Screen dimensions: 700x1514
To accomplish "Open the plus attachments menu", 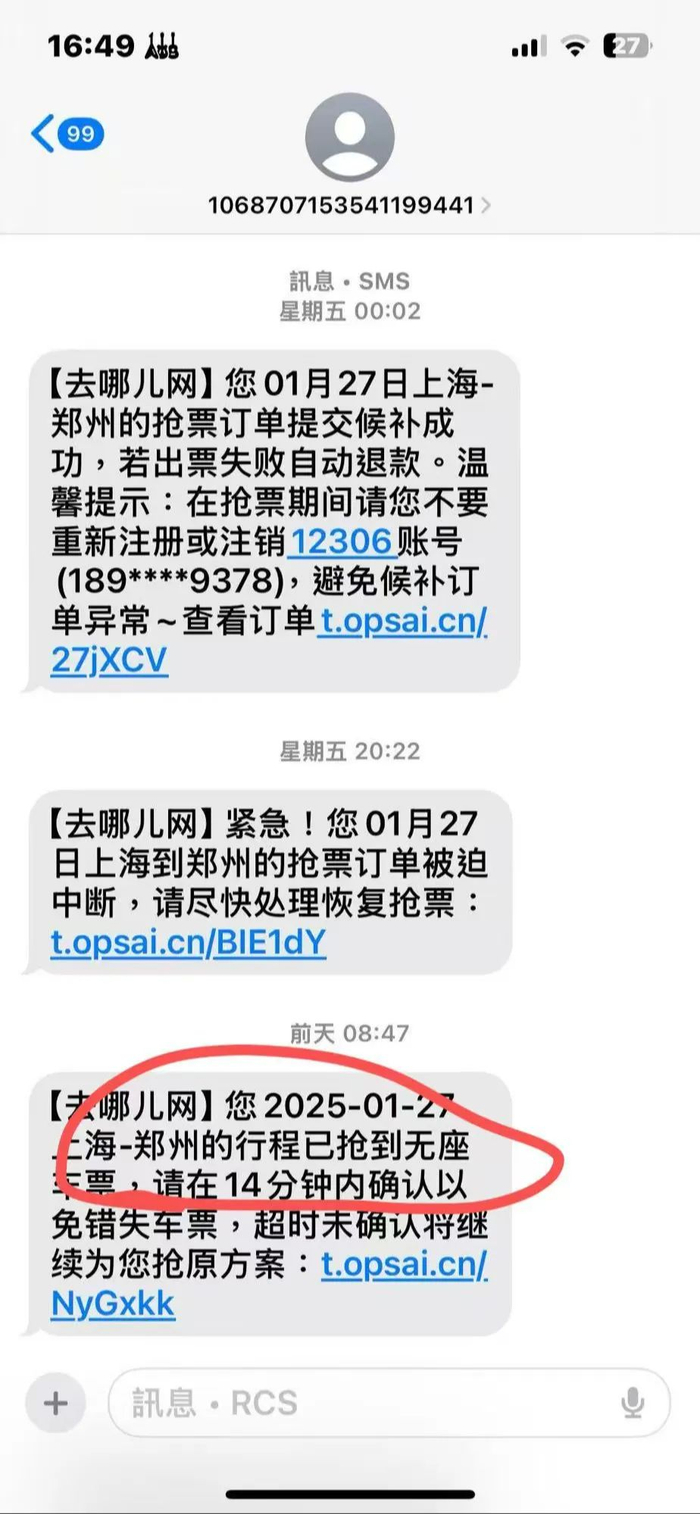I will (x=55, y=1402).
